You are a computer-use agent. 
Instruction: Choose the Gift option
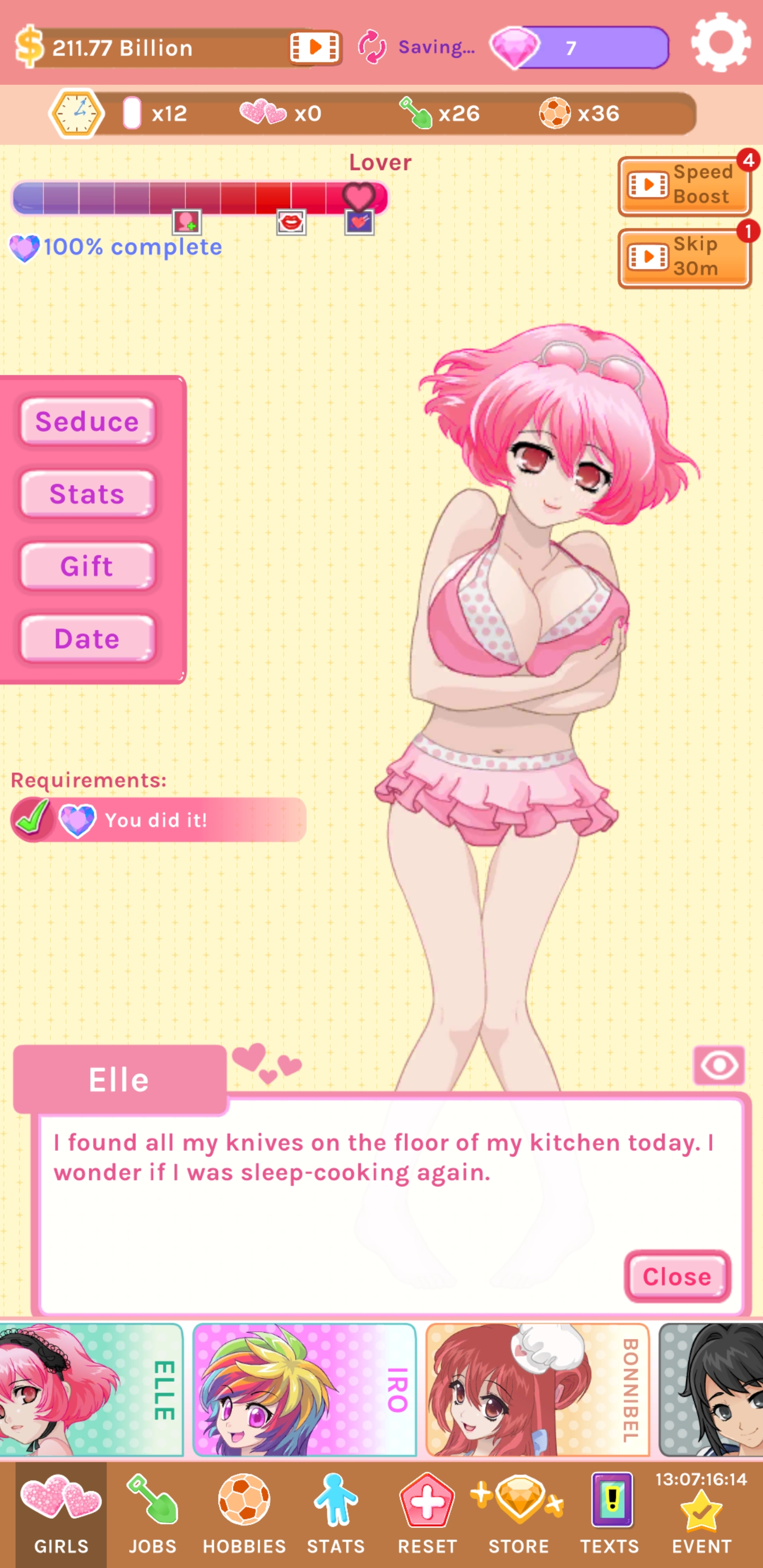[x=87, y=566]
